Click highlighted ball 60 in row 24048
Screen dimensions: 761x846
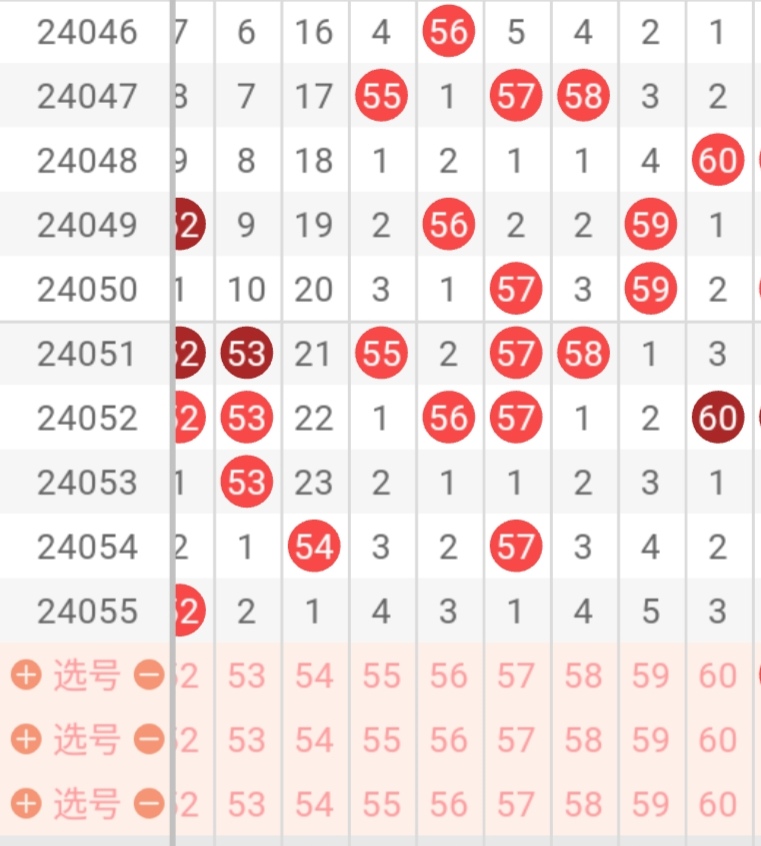(717, 160)
